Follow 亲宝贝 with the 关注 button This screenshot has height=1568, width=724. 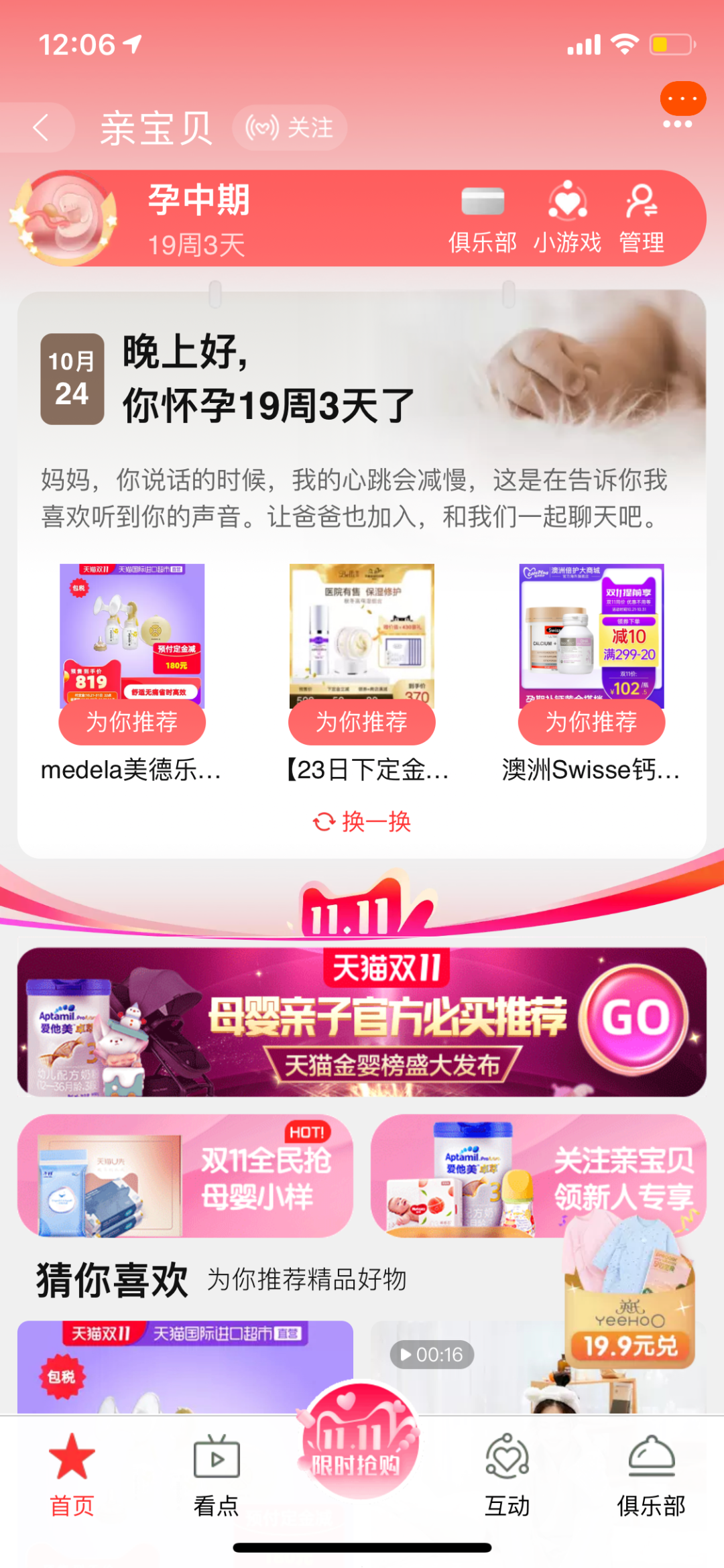tap(290, 127)
